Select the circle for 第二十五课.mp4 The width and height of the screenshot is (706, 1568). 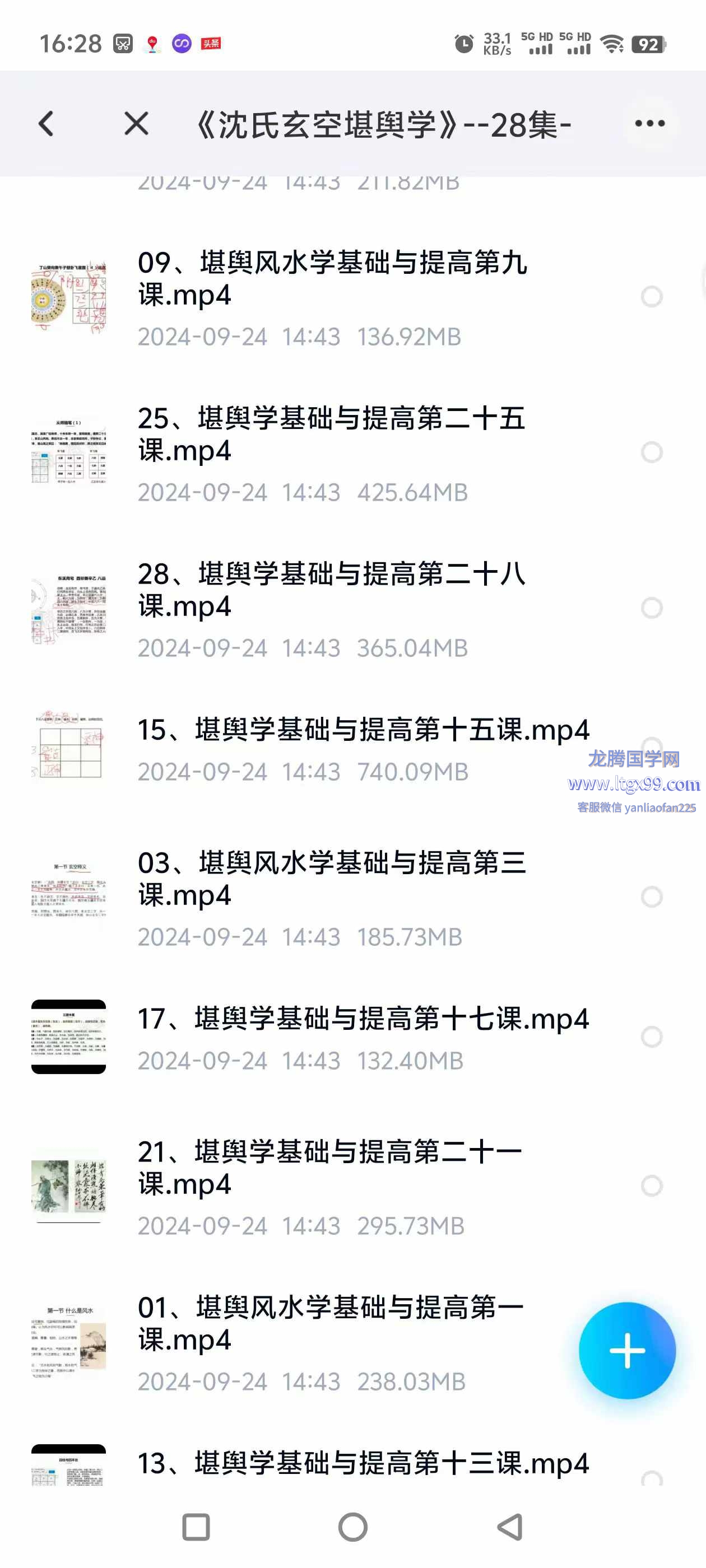tap(651, 452)
